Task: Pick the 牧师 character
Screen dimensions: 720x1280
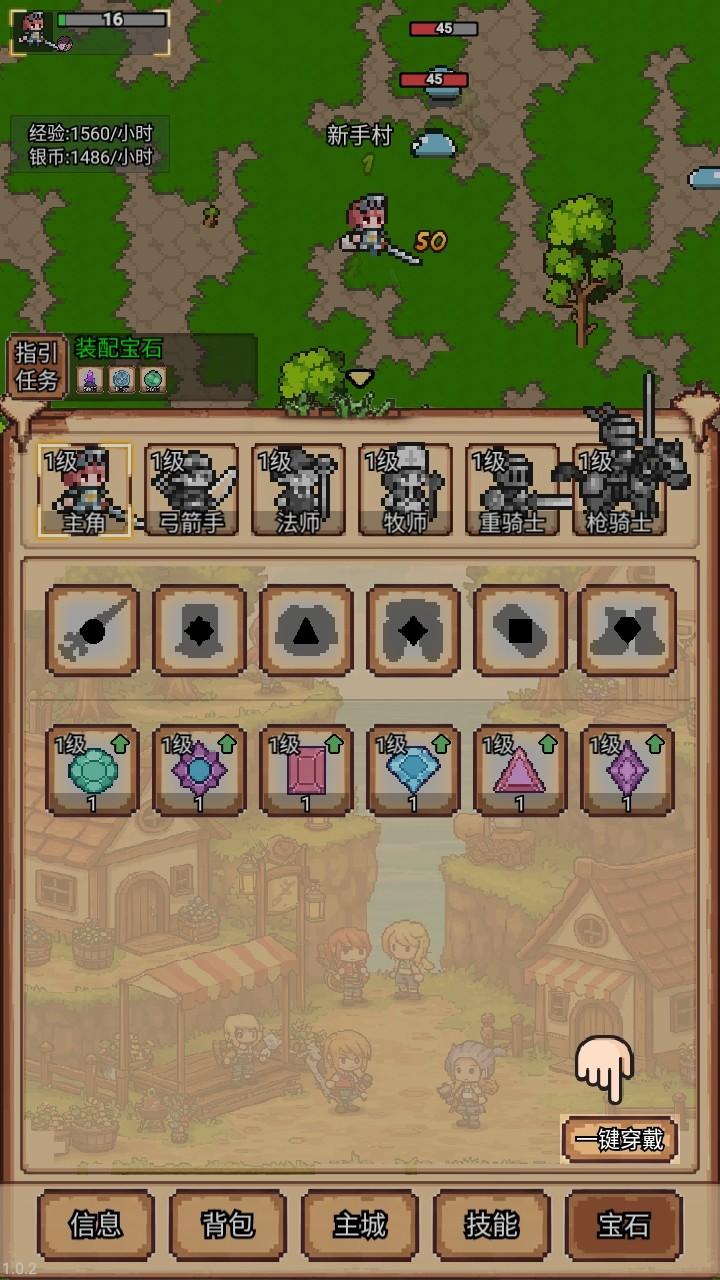Action: click(406, 490)
